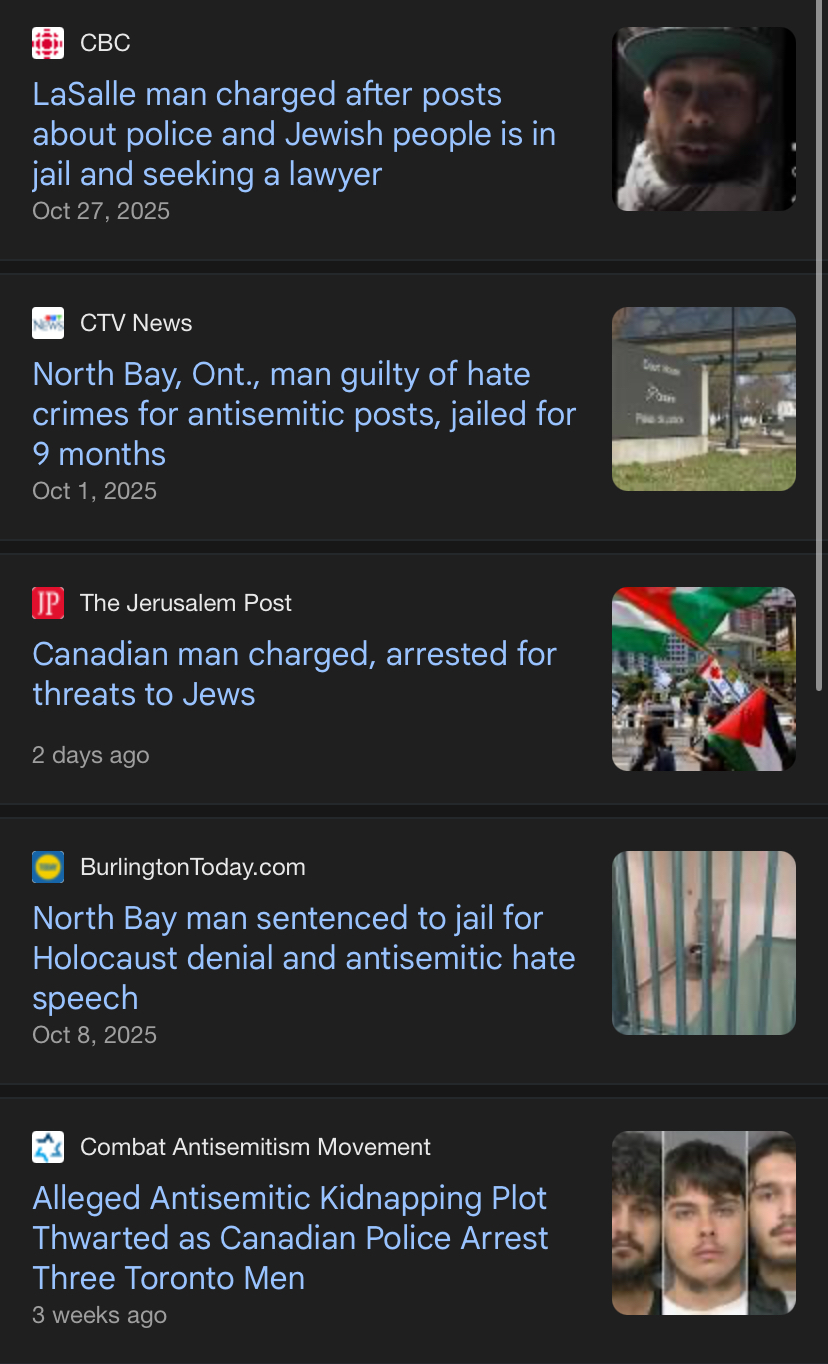Tap the thumbnail beside the Toronto arrests headline
The height and width of the screenshot is (1364, 828).
[704, 1223]
